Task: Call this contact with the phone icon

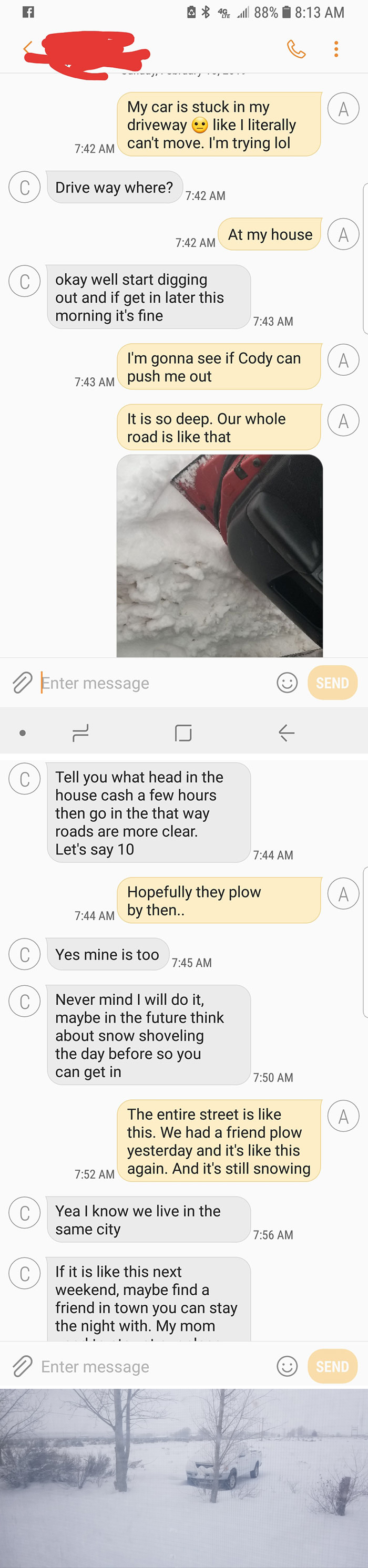Action: 296,49
